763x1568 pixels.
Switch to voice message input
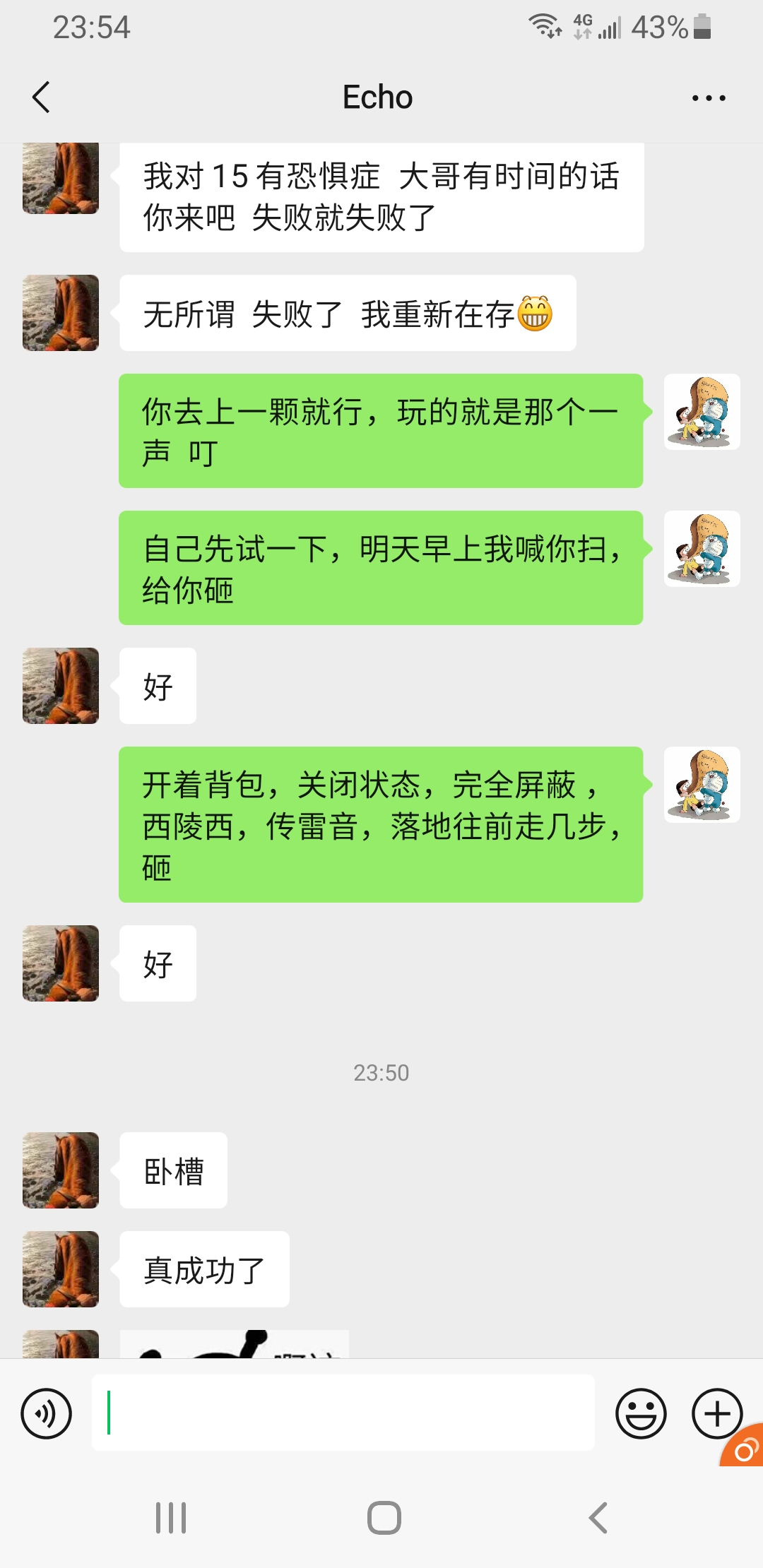46,1413
